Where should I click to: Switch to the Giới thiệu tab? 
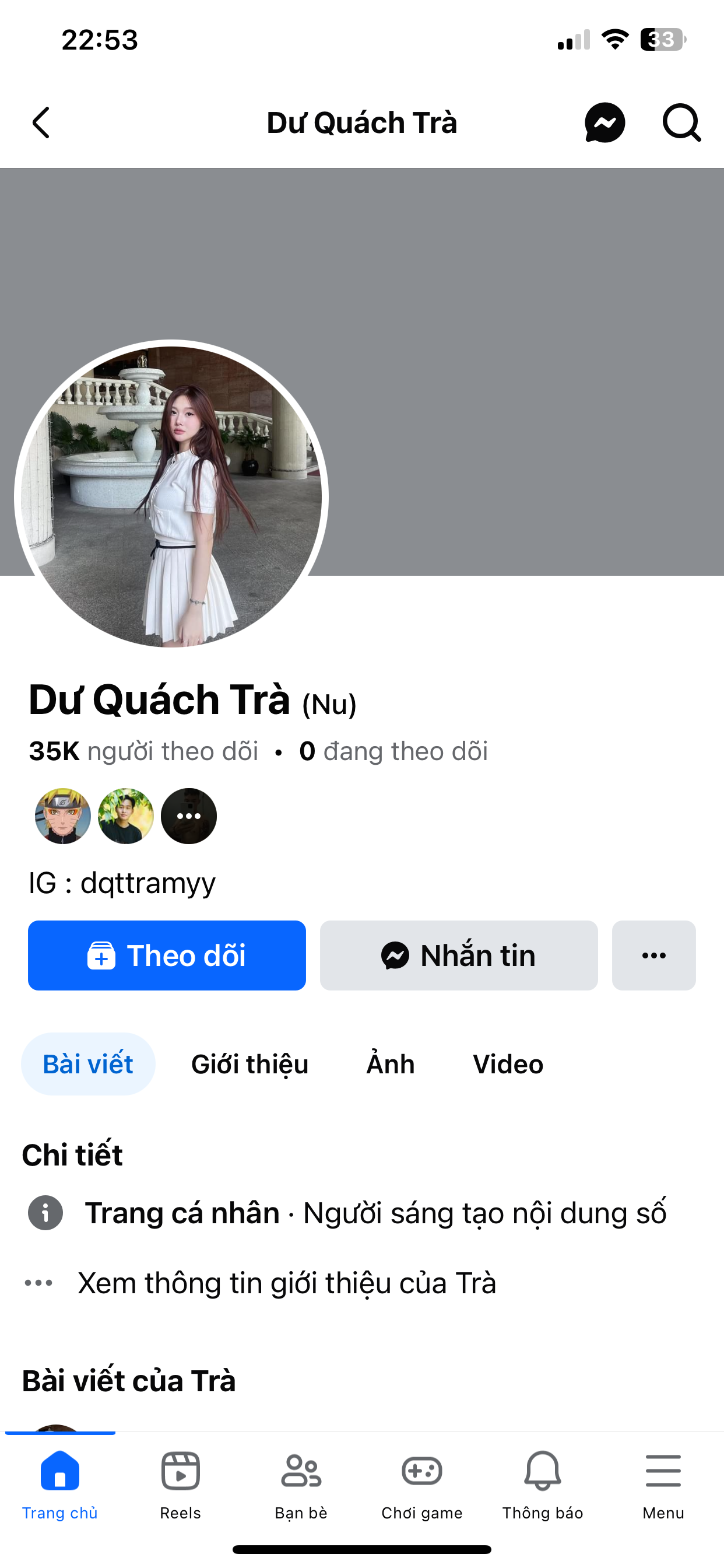pos(249,1064)
